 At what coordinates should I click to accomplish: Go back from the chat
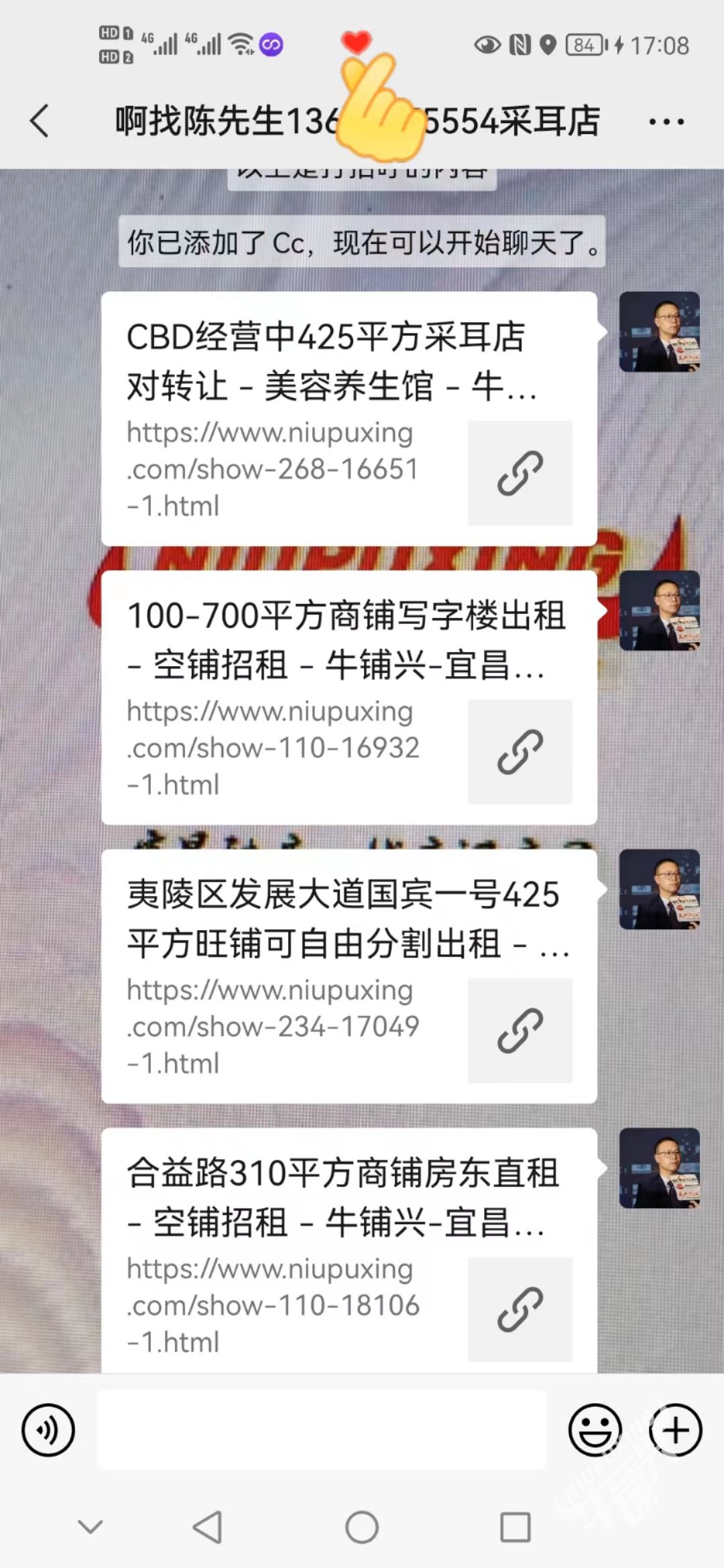[x=40, y=121]
